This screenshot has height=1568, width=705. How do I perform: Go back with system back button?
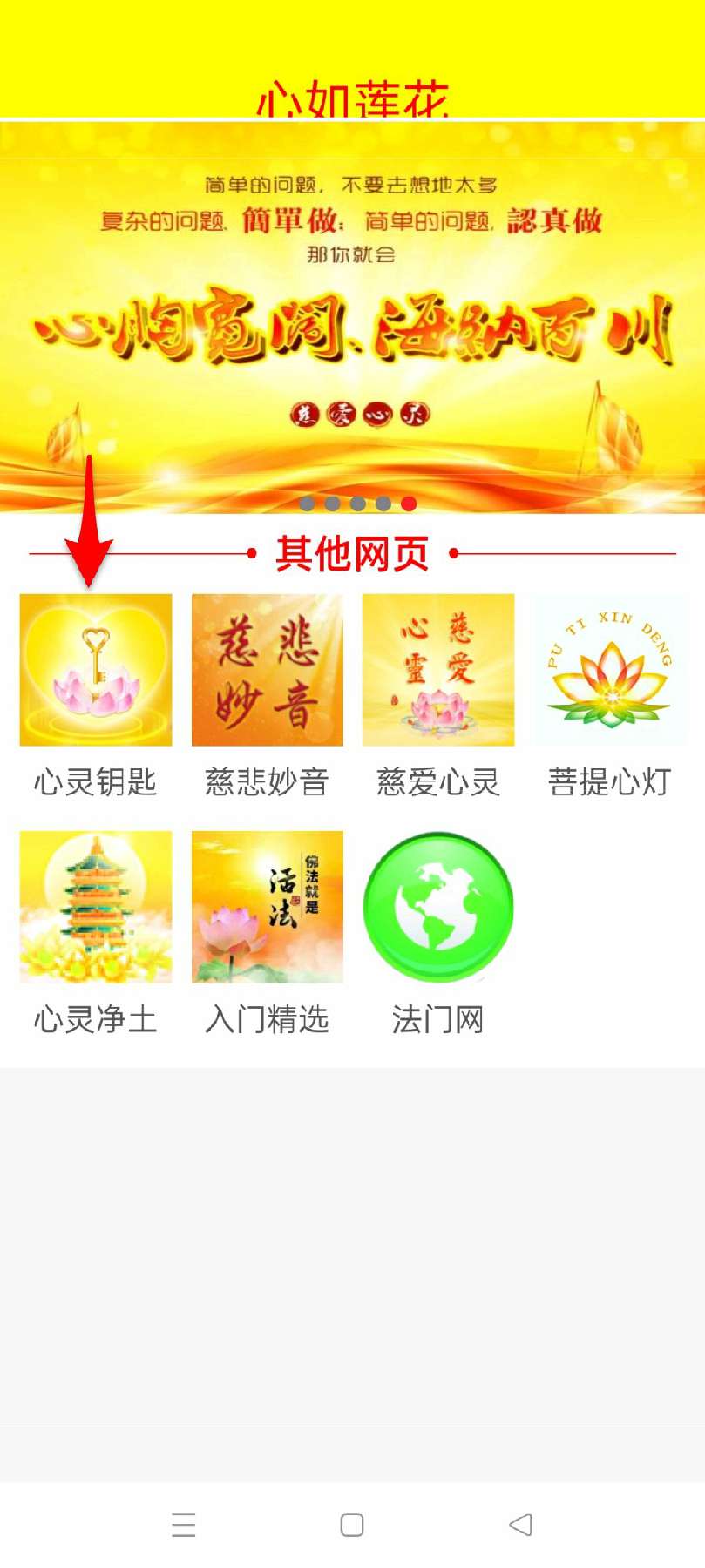[520, 1524]
